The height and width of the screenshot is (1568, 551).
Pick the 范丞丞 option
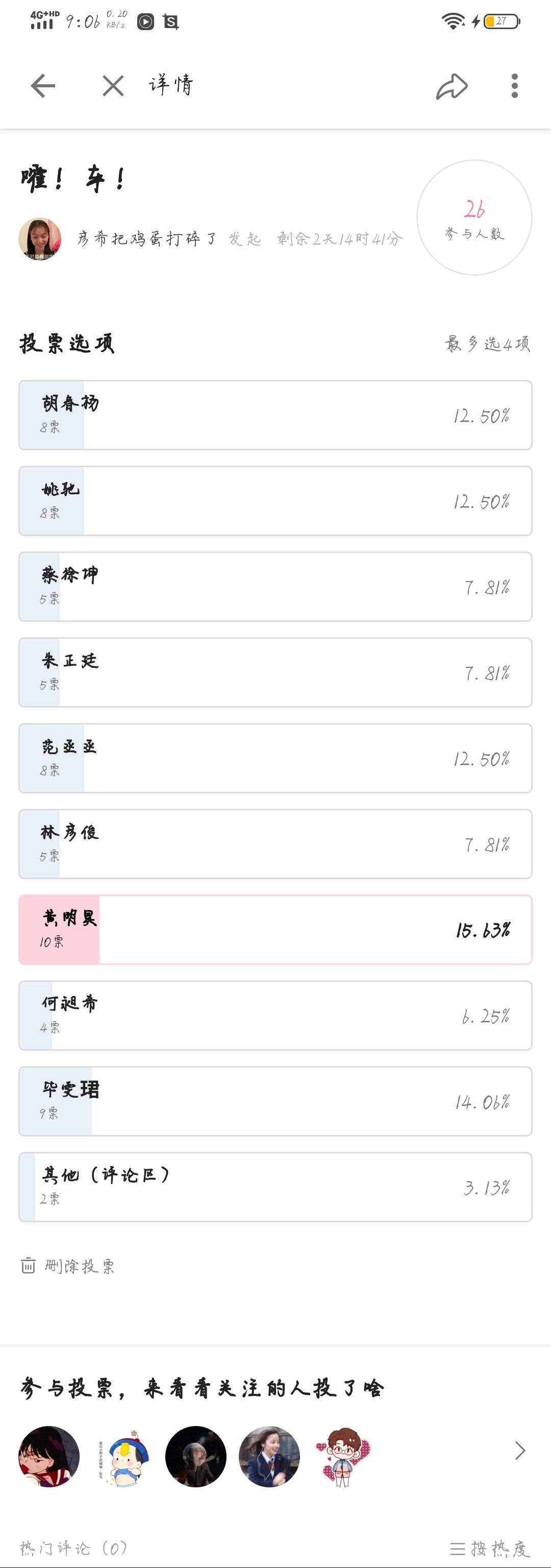pos(275,758)
